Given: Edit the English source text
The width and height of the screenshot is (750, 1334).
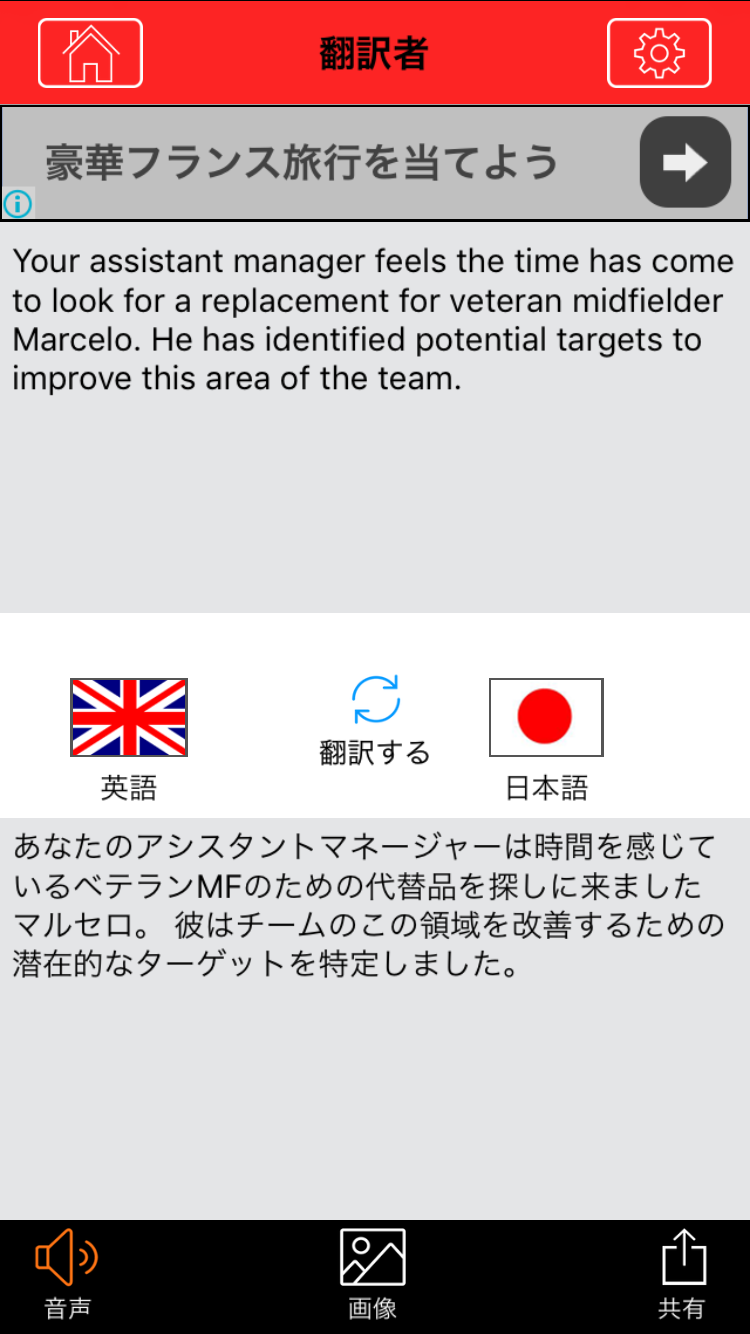Looking at the screenshot, I should pos(375,416).
